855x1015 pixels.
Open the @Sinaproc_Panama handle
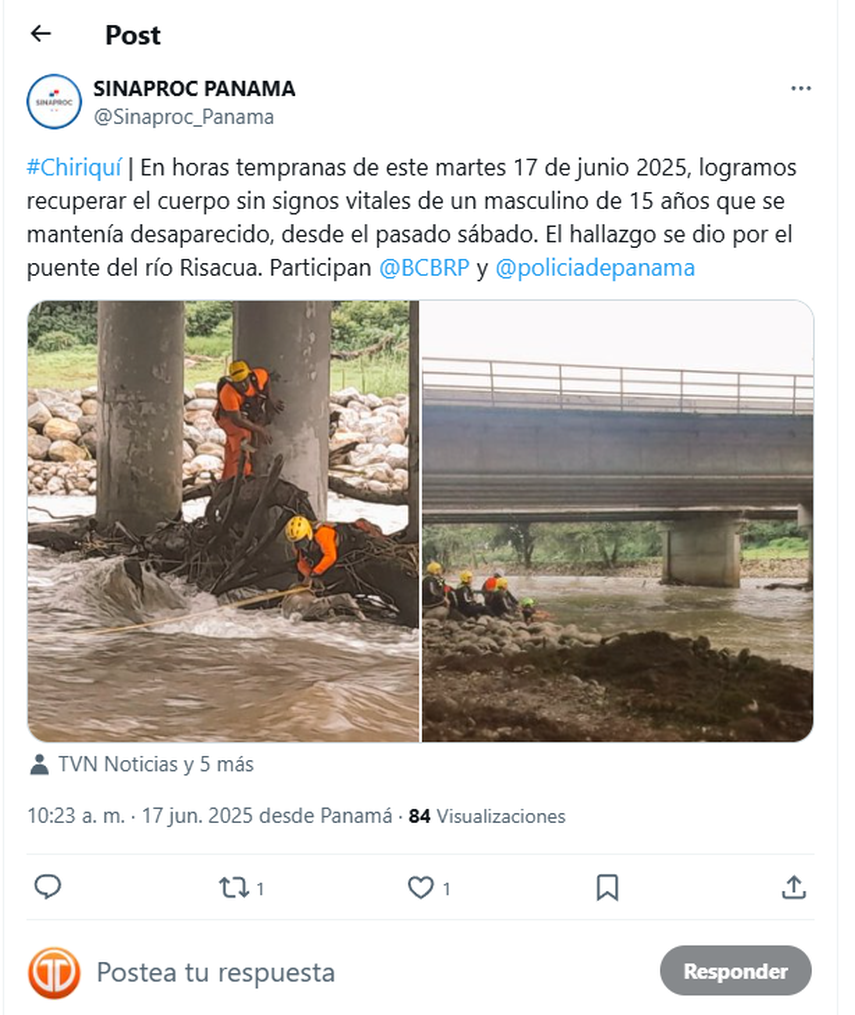click(x=183, y=117)
